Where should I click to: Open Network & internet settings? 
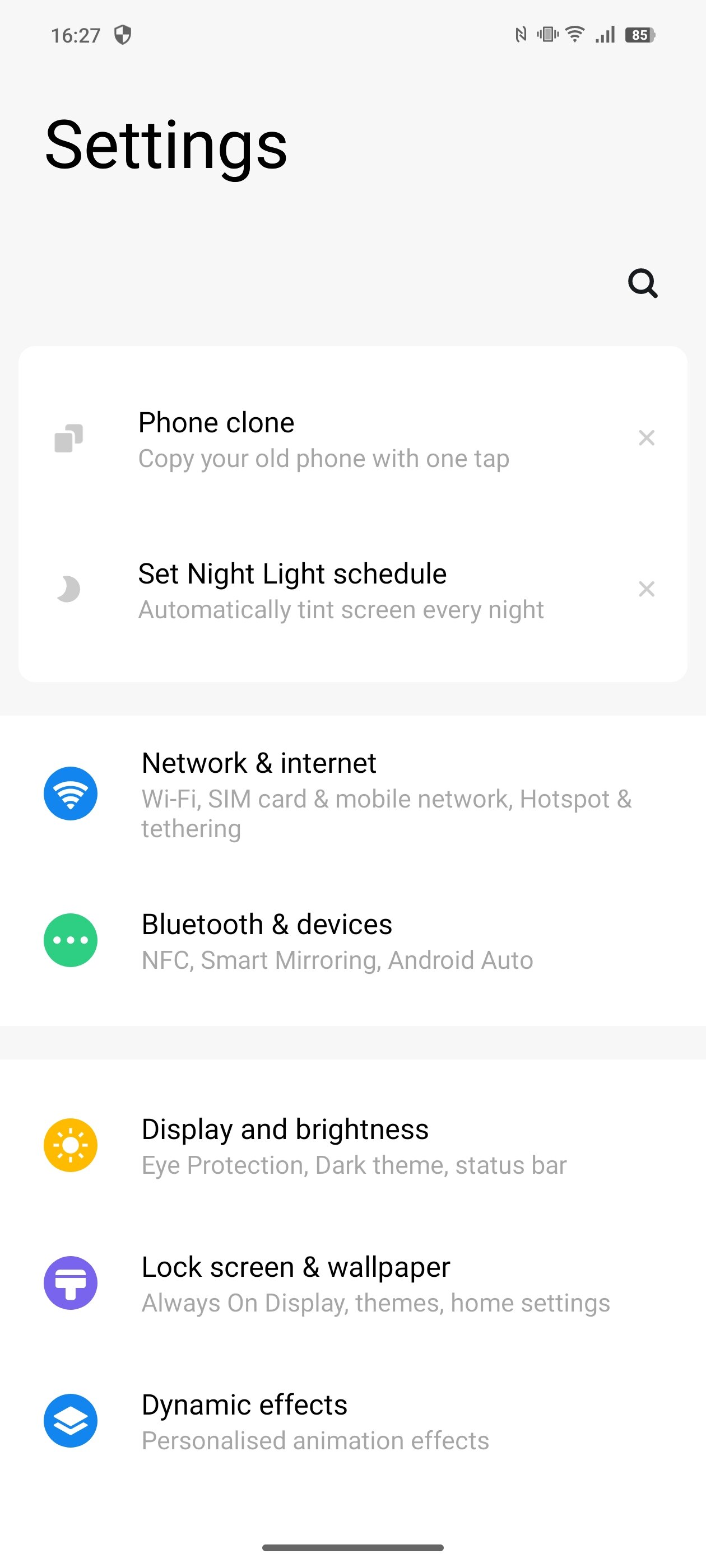click(352, 794)
